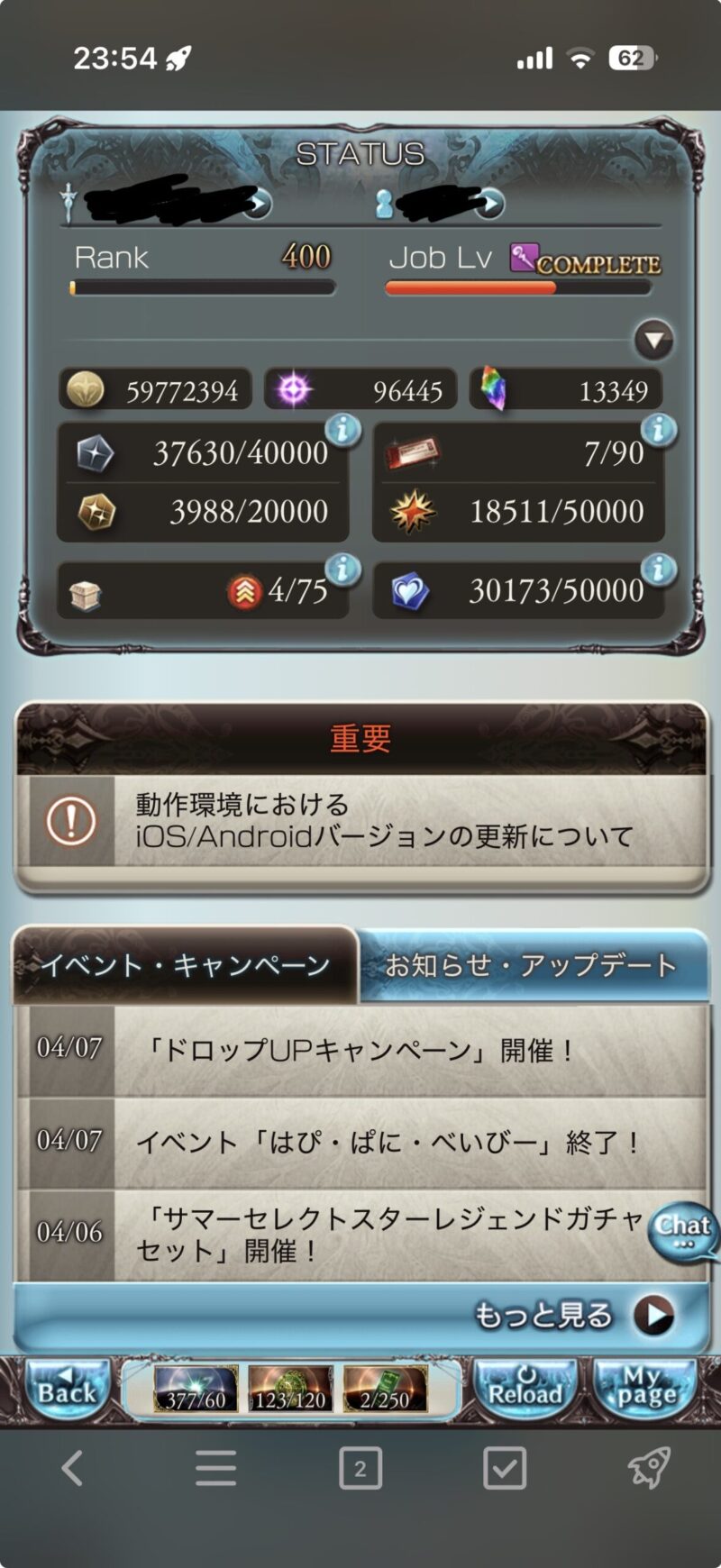Switch to お知らせ・アップデート tab
Screen dimensions: 721x1568
point(532,965)
